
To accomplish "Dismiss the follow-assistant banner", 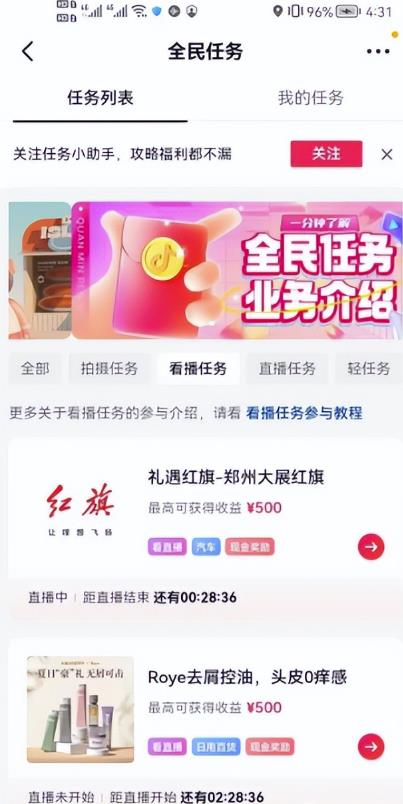I will click(387, 154).
